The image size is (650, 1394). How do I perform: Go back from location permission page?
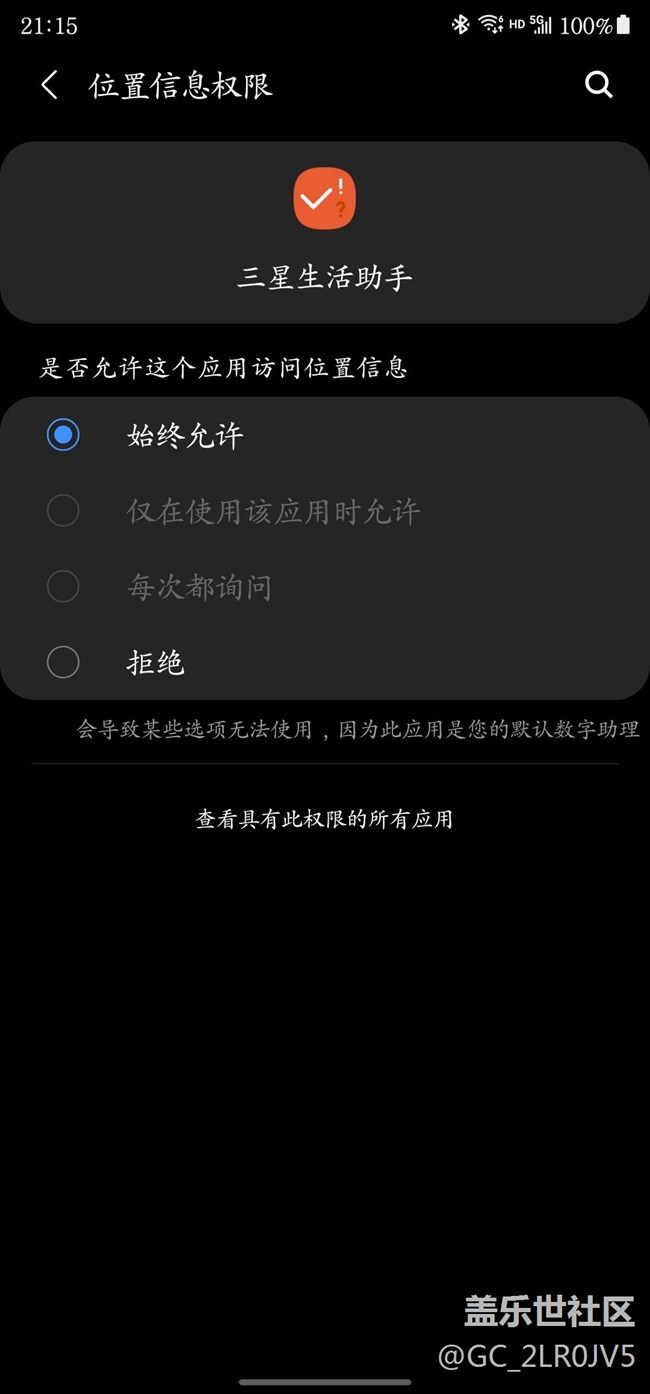[x=49, y=85]
